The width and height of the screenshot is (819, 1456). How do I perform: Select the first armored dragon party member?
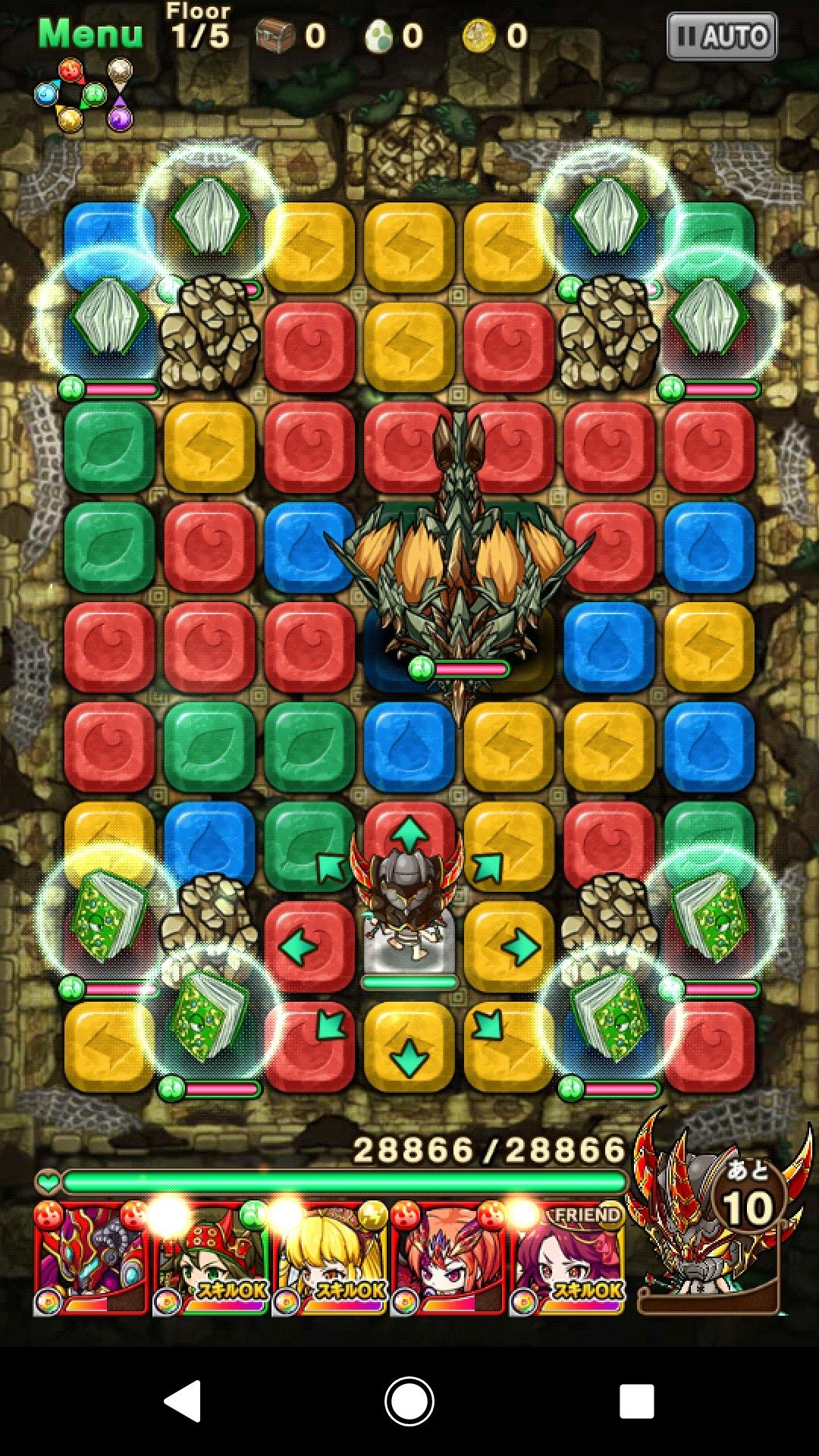91,1258
